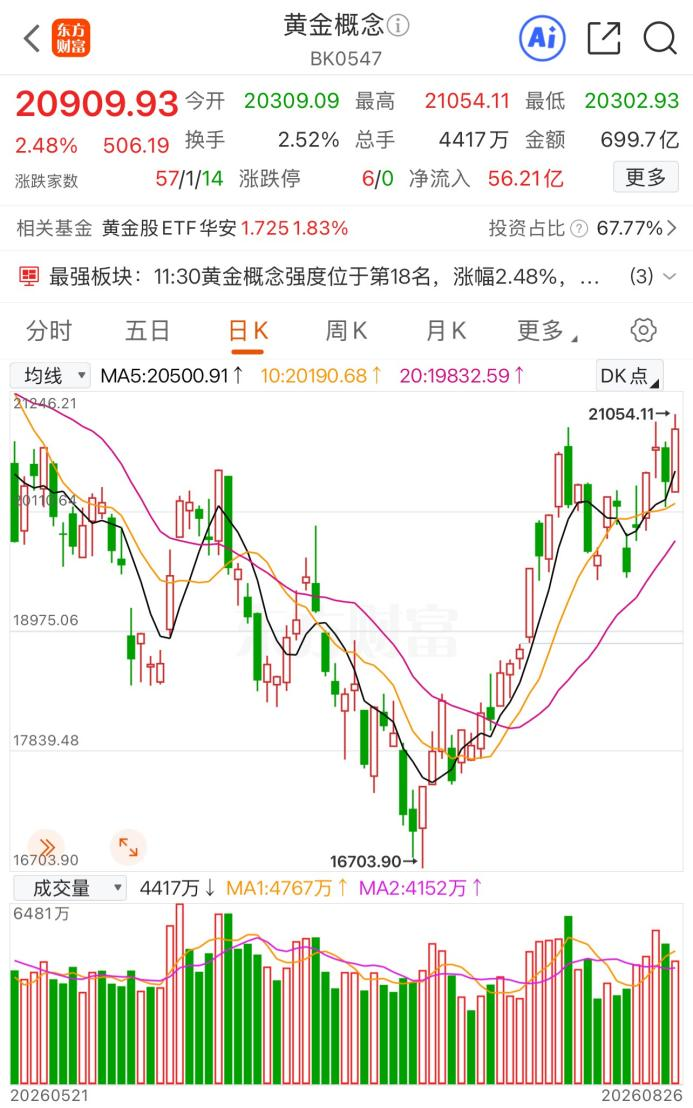Share this sector page
The width and height of the screenshot is (693, 1108).
coord(604,38)
